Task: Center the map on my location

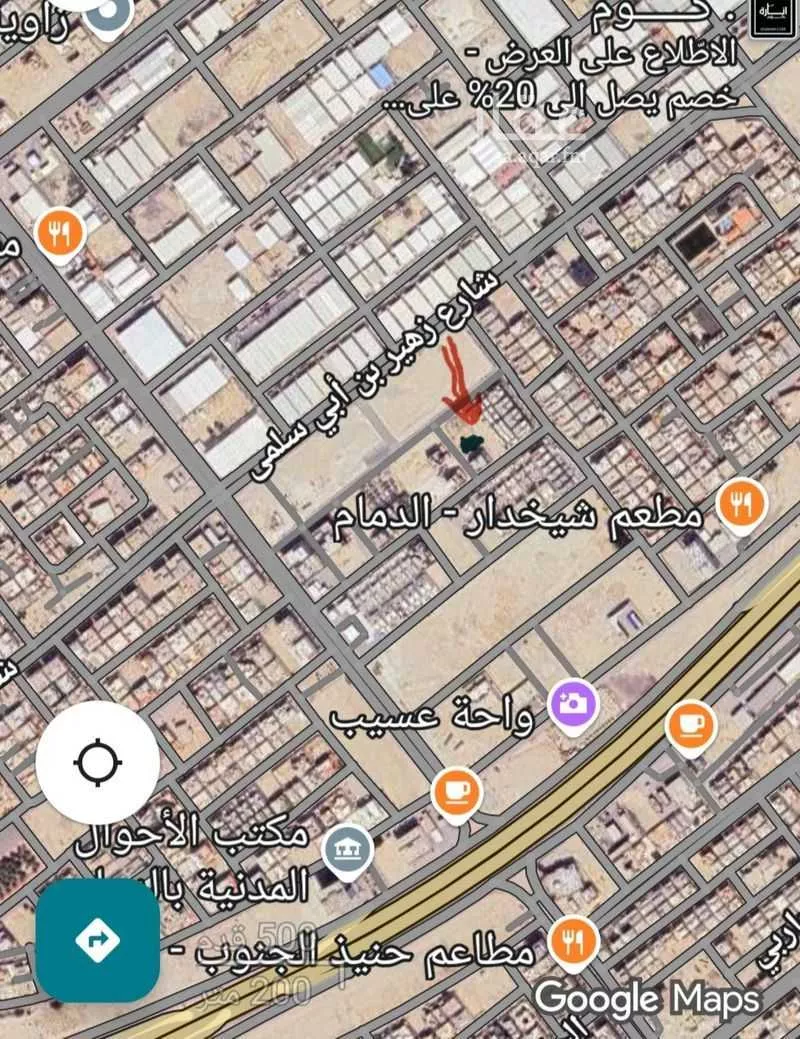Action: pos(98,763)
